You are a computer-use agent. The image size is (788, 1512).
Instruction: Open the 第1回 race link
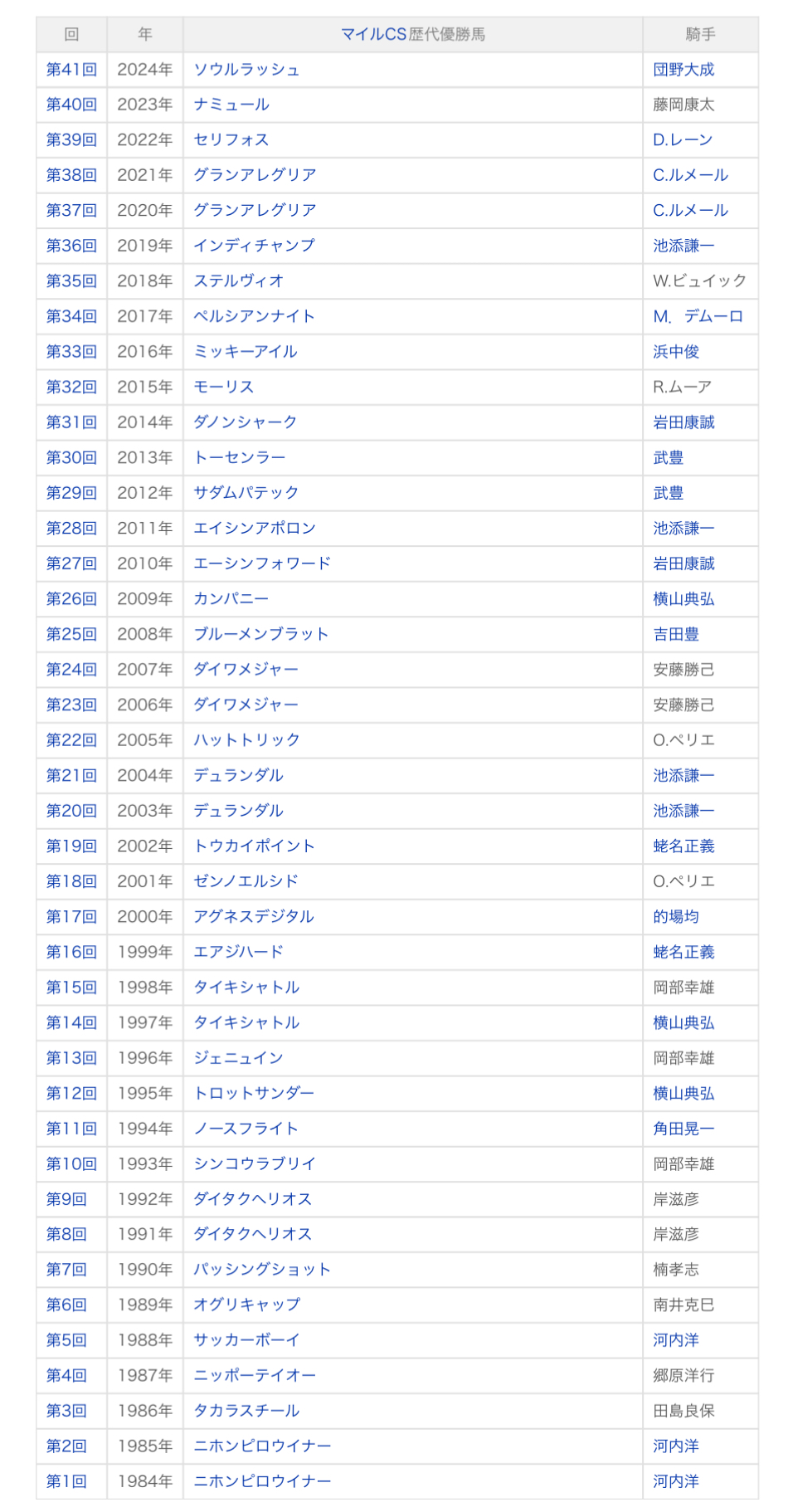[66, 1481]
